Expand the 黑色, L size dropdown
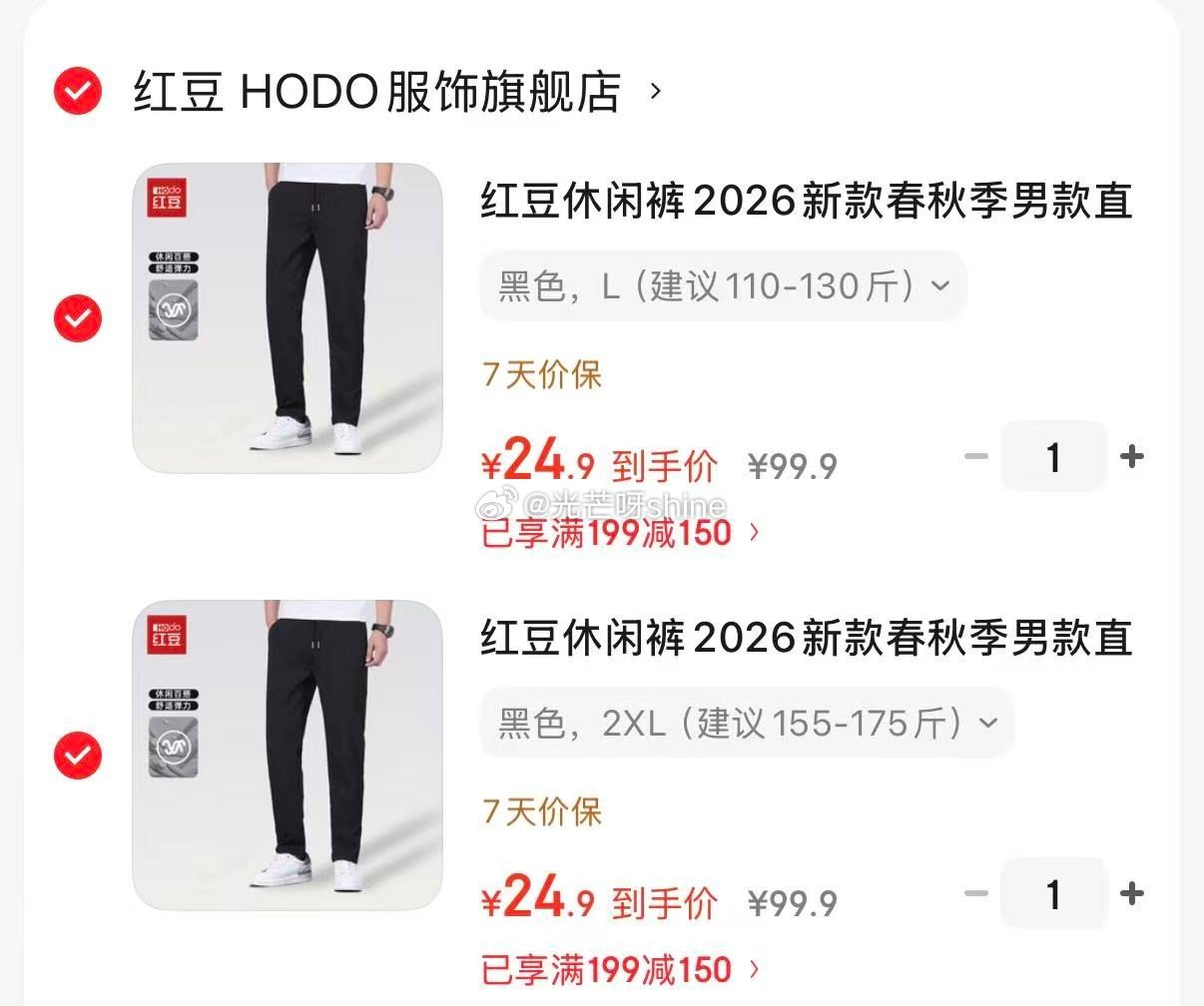Image resolution: width=1204 pixels, height=1006 pixels. [723, 286]
